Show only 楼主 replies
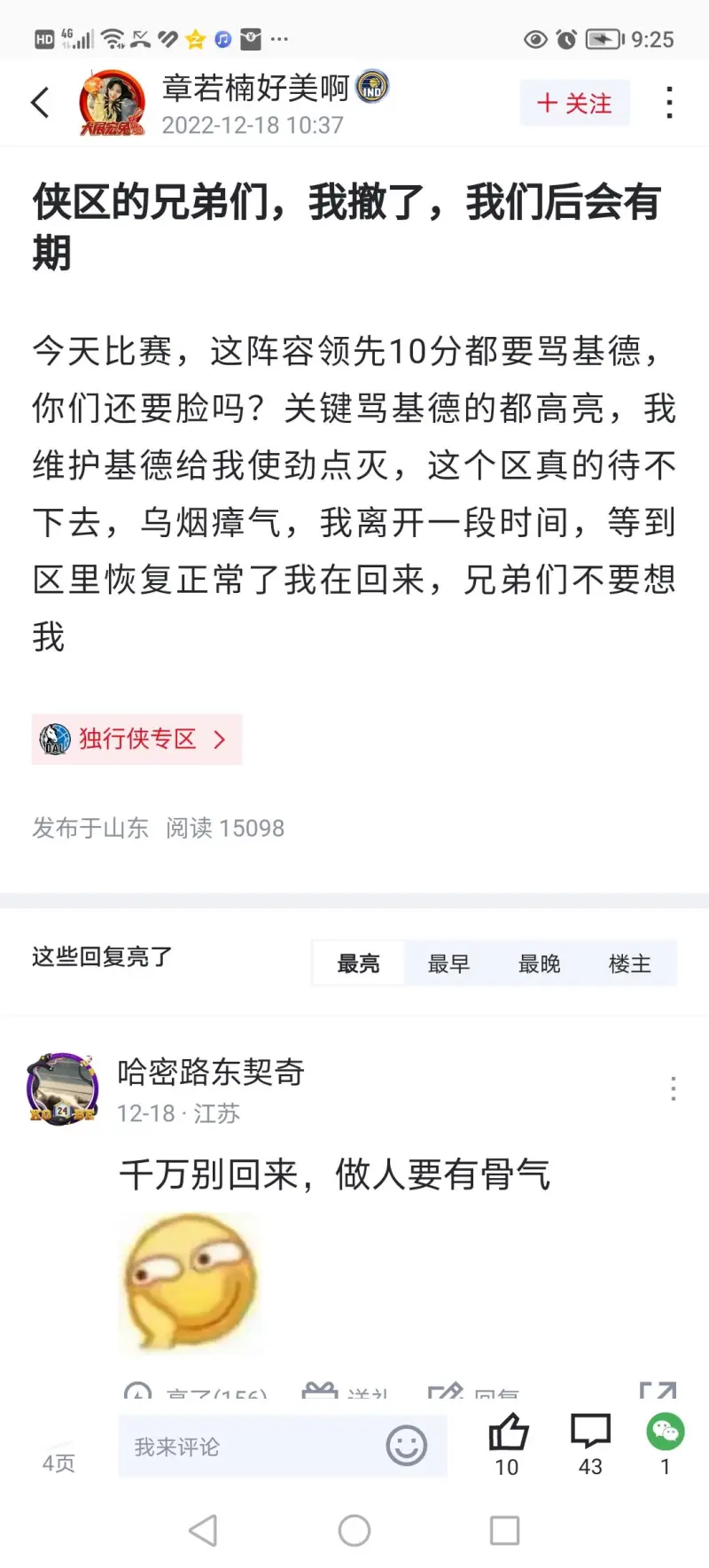The height and width of the screenshot is (1568, 709). coord(629,963)
